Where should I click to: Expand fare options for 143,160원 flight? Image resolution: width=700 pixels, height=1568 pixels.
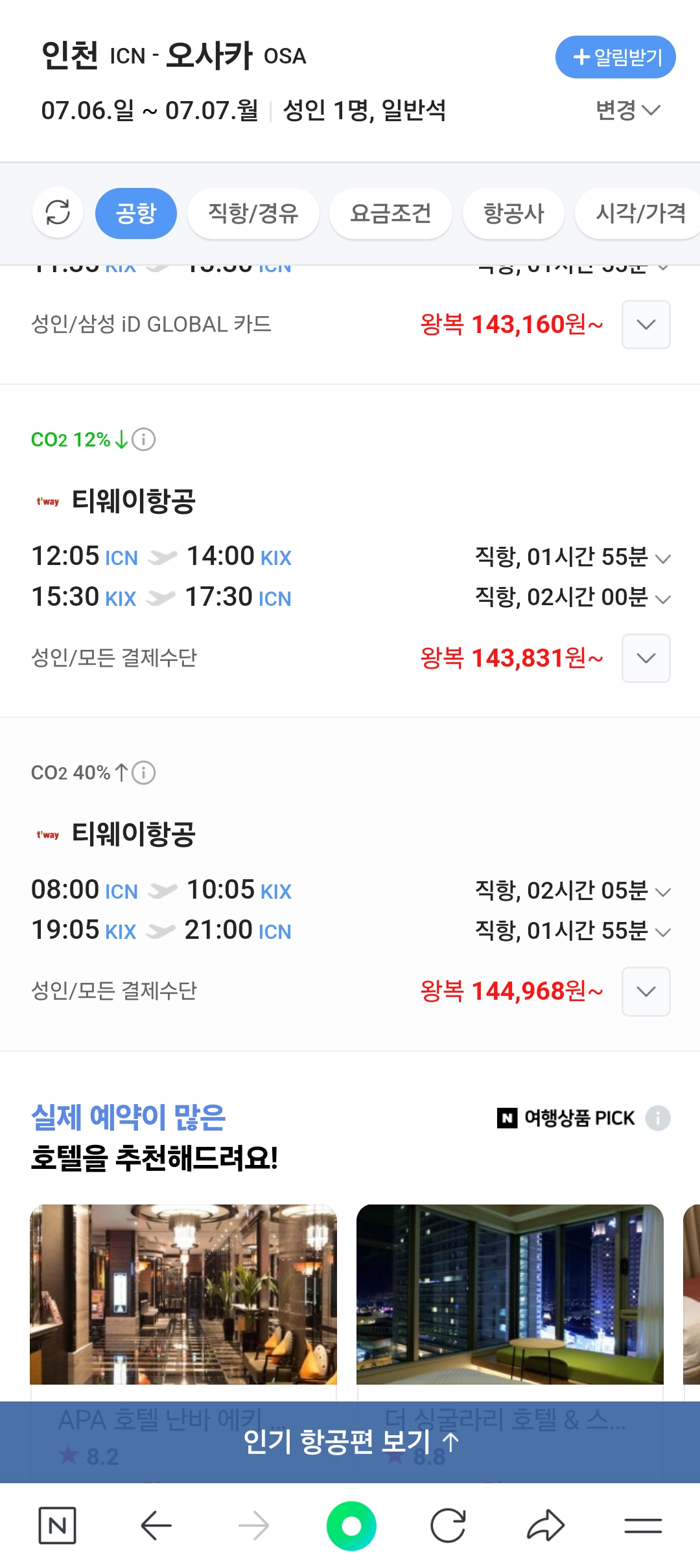pyautogui.click(x=646, y=325)
